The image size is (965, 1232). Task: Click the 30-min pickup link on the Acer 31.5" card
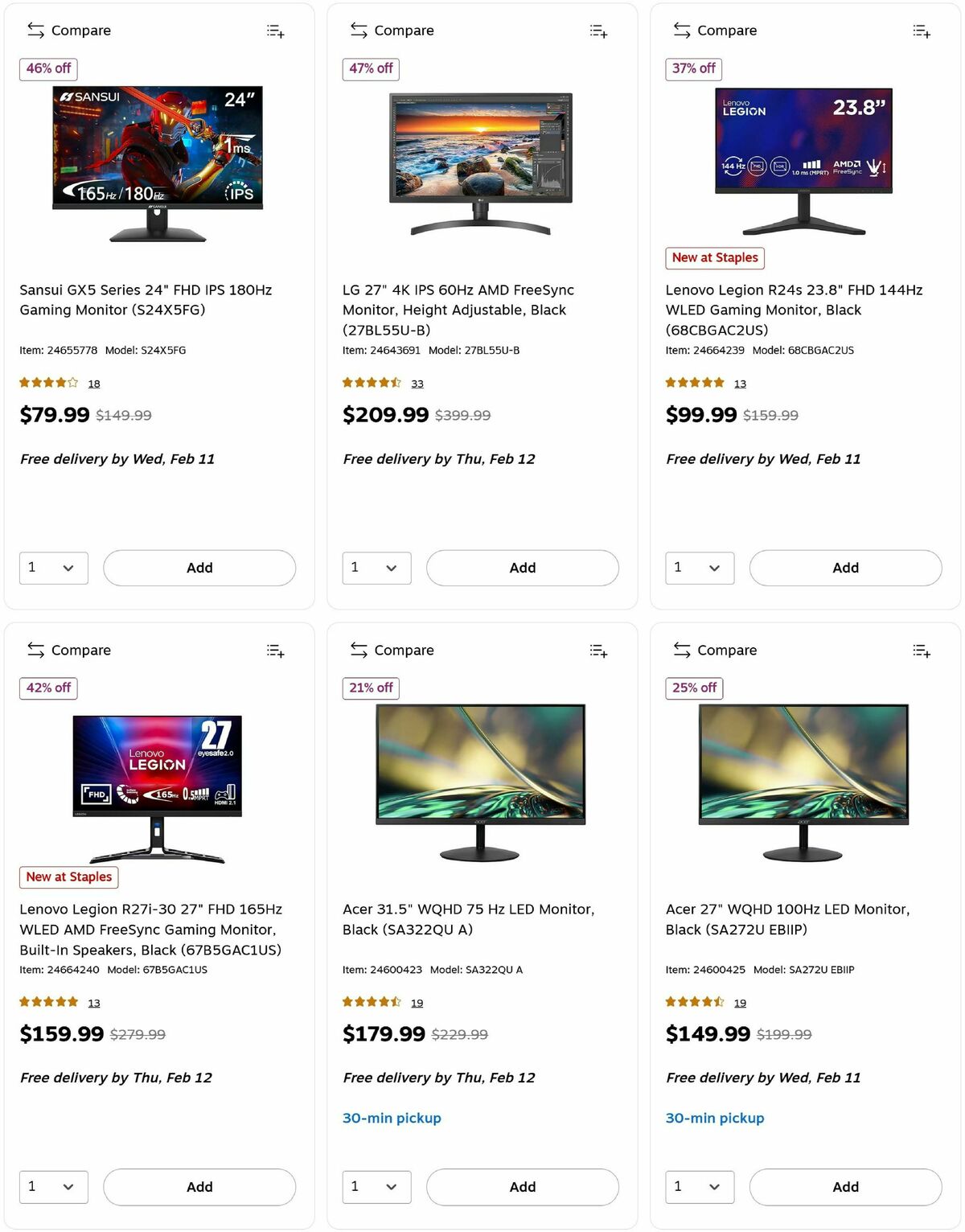click(392, 1118)
